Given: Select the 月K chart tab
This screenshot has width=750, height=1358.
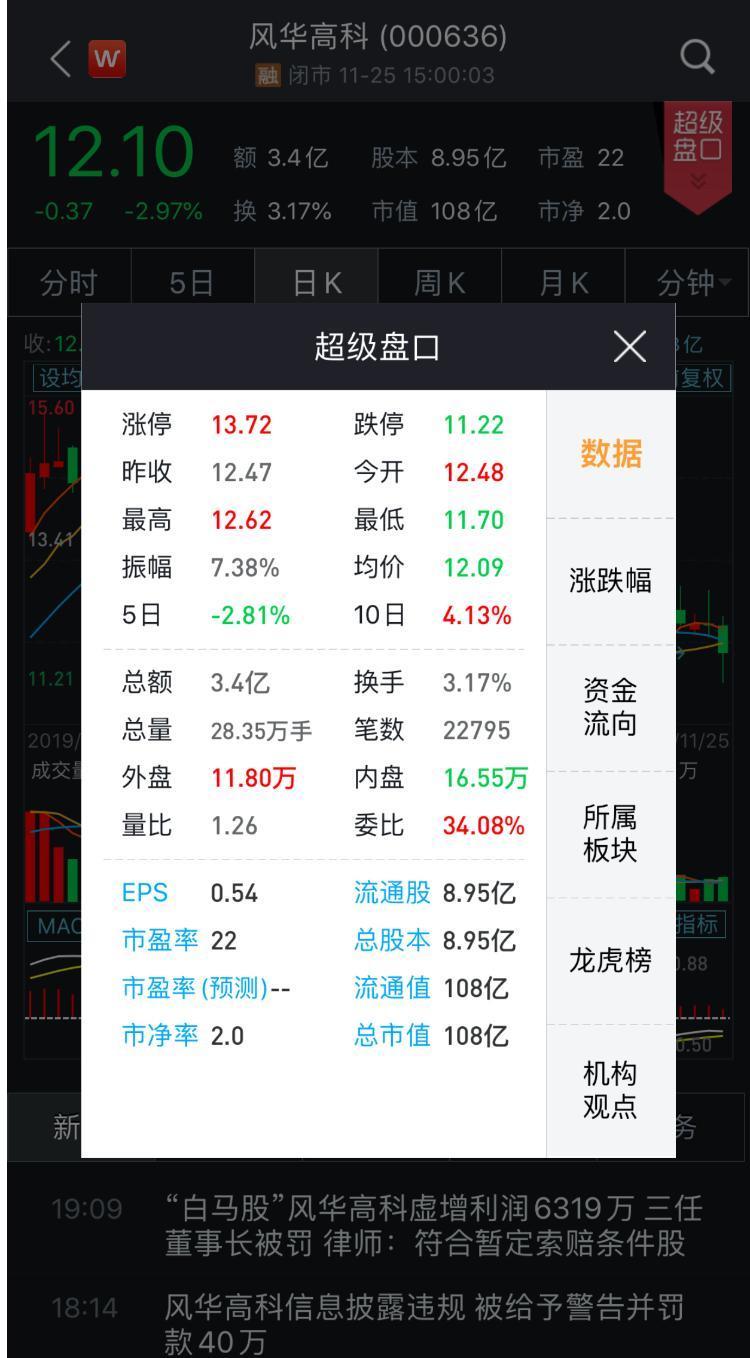Looking at the screenshot, I should coord(564,285).
